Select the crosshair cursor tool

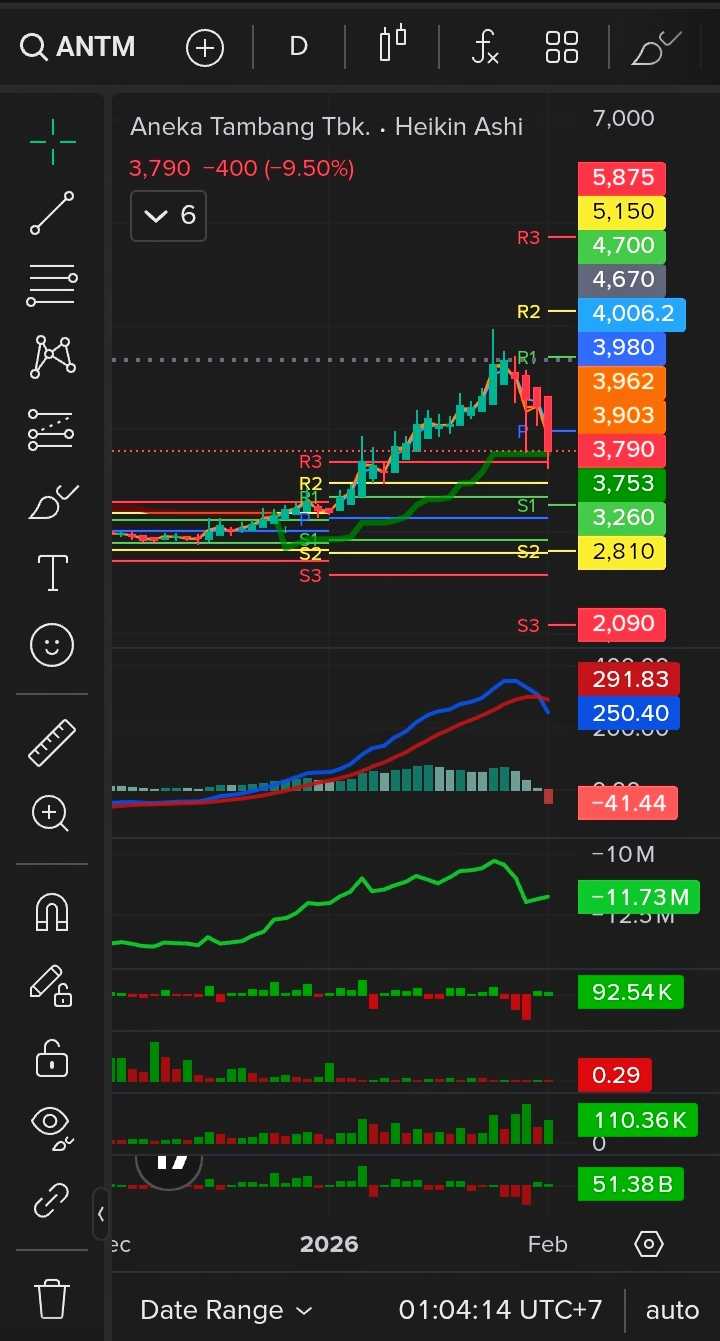pyautogui.click(x=52, y=141)
